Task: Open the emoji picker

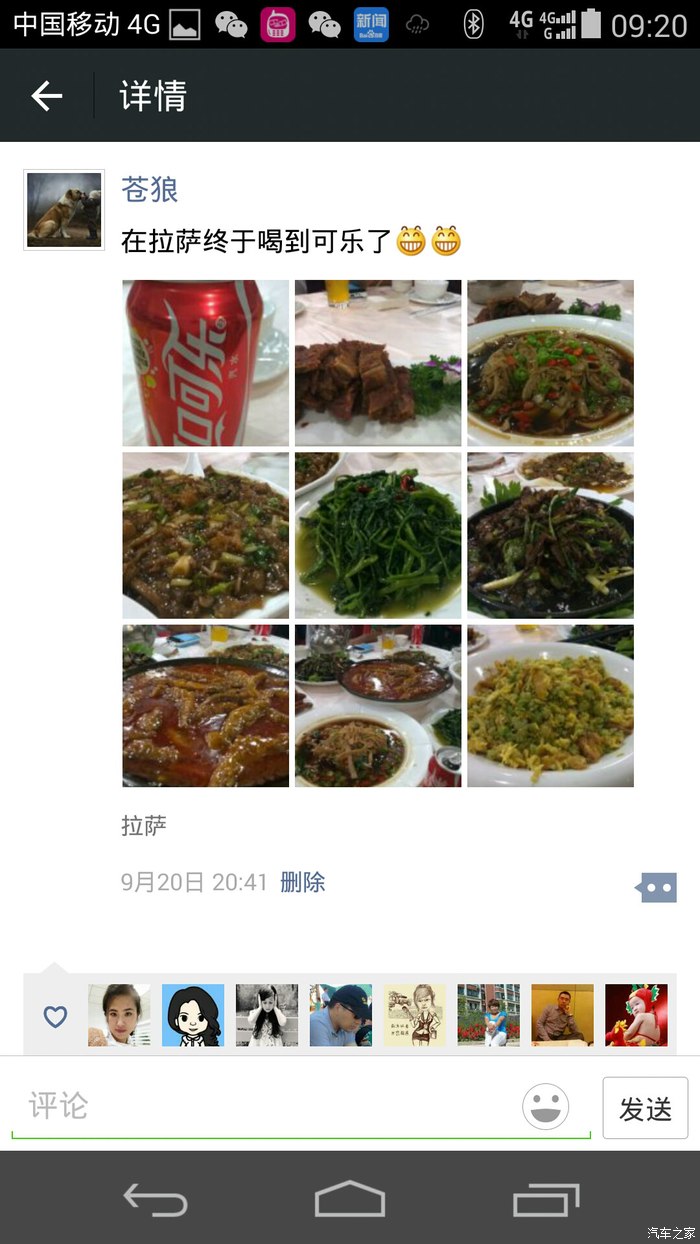Action: [x=546, y=1107]
